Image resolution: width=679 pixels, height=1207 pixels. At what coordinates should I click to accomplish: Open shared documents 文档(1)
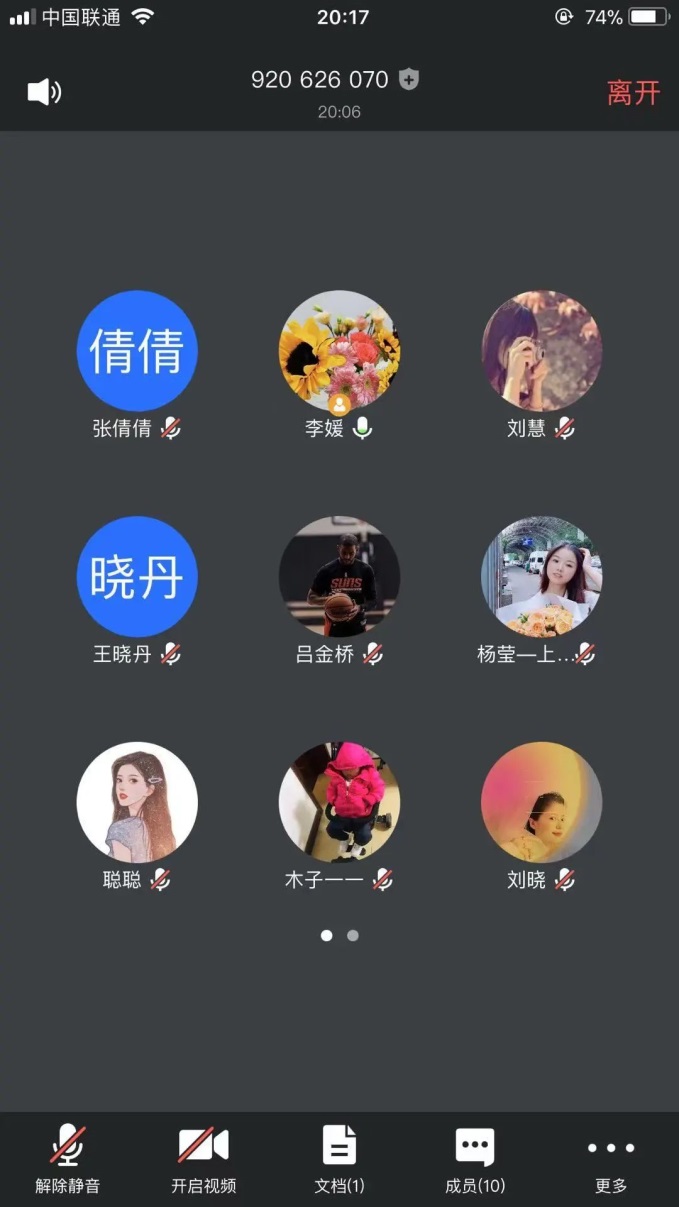[x=339, y=1158]
